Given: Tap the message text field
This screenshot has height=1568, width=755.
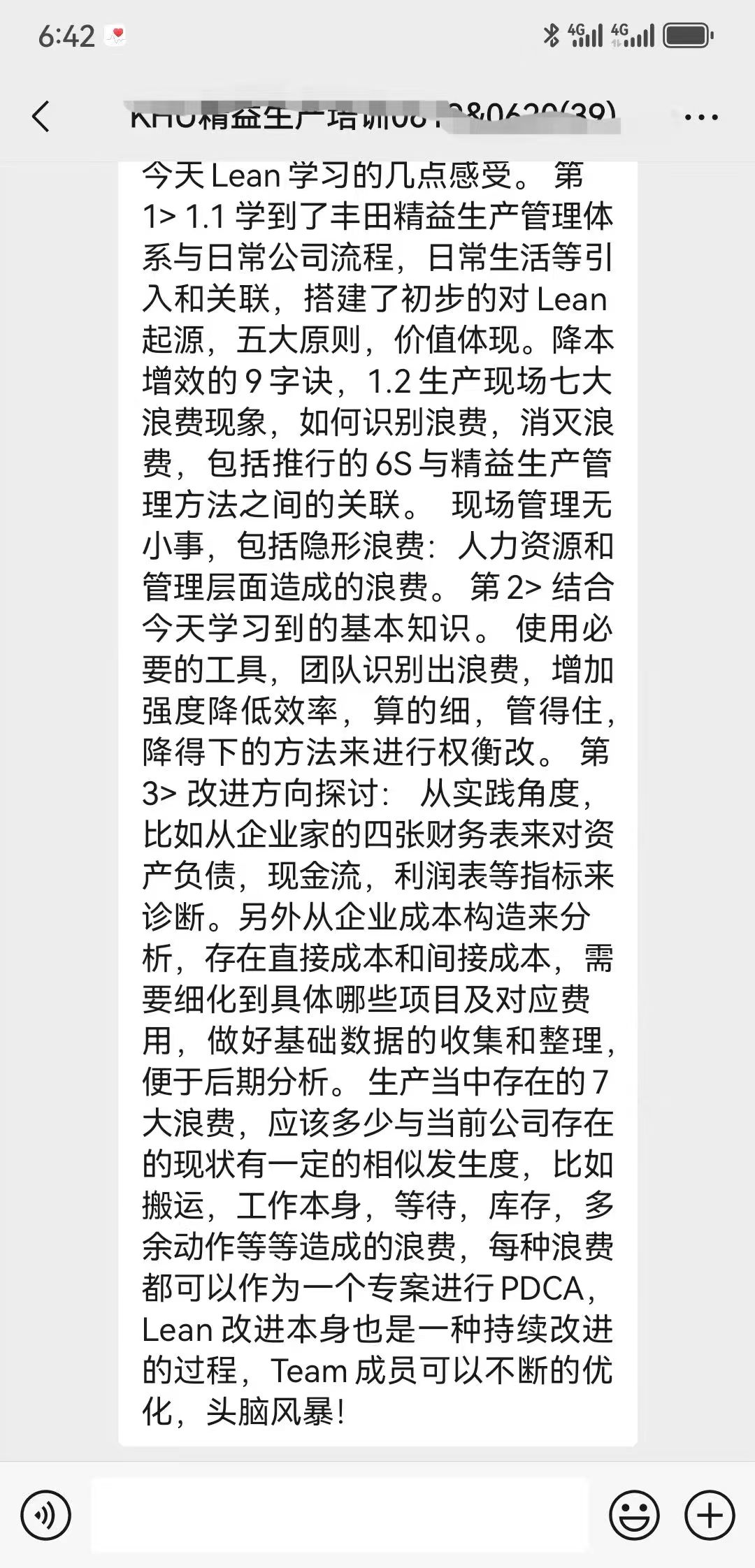Looking at the screenshot, I should pos(340,1515).
